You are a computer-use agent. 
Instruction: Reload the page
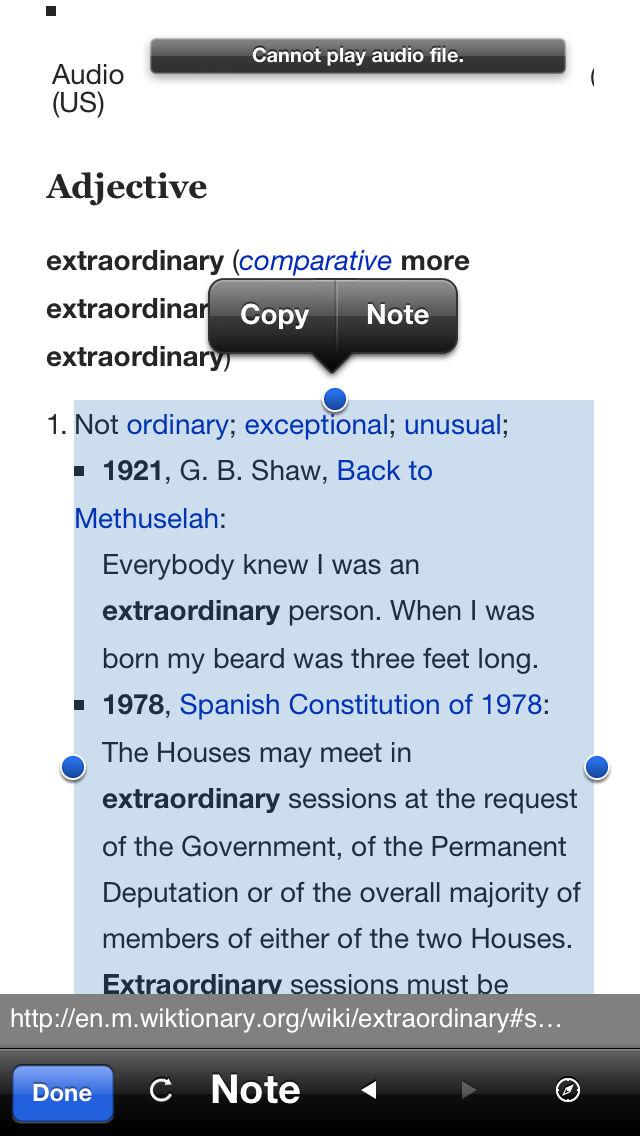(x=161, y=1090)
